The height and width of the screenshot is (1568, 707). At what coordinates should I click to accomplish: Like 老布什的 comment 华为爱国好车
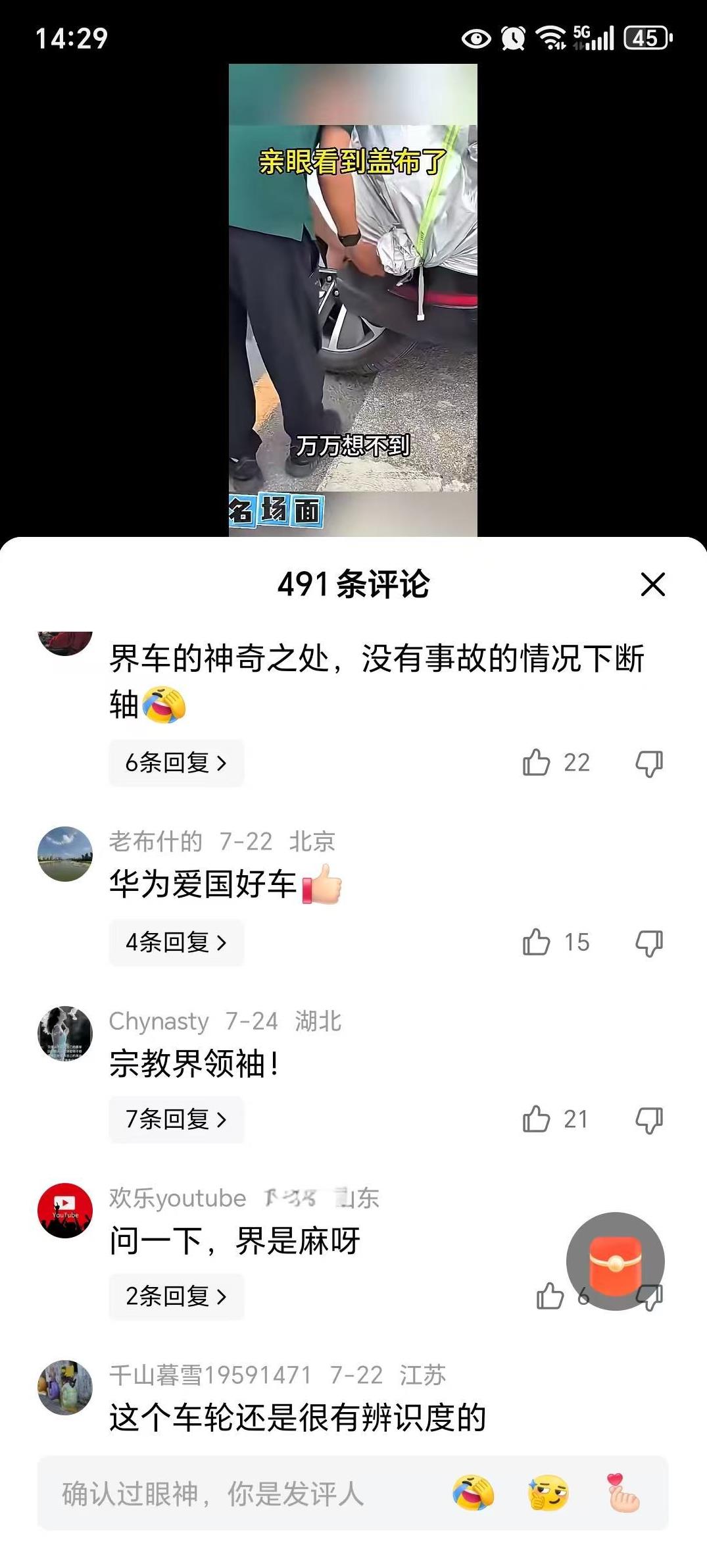pyautogui.click(x=537, y=942)
